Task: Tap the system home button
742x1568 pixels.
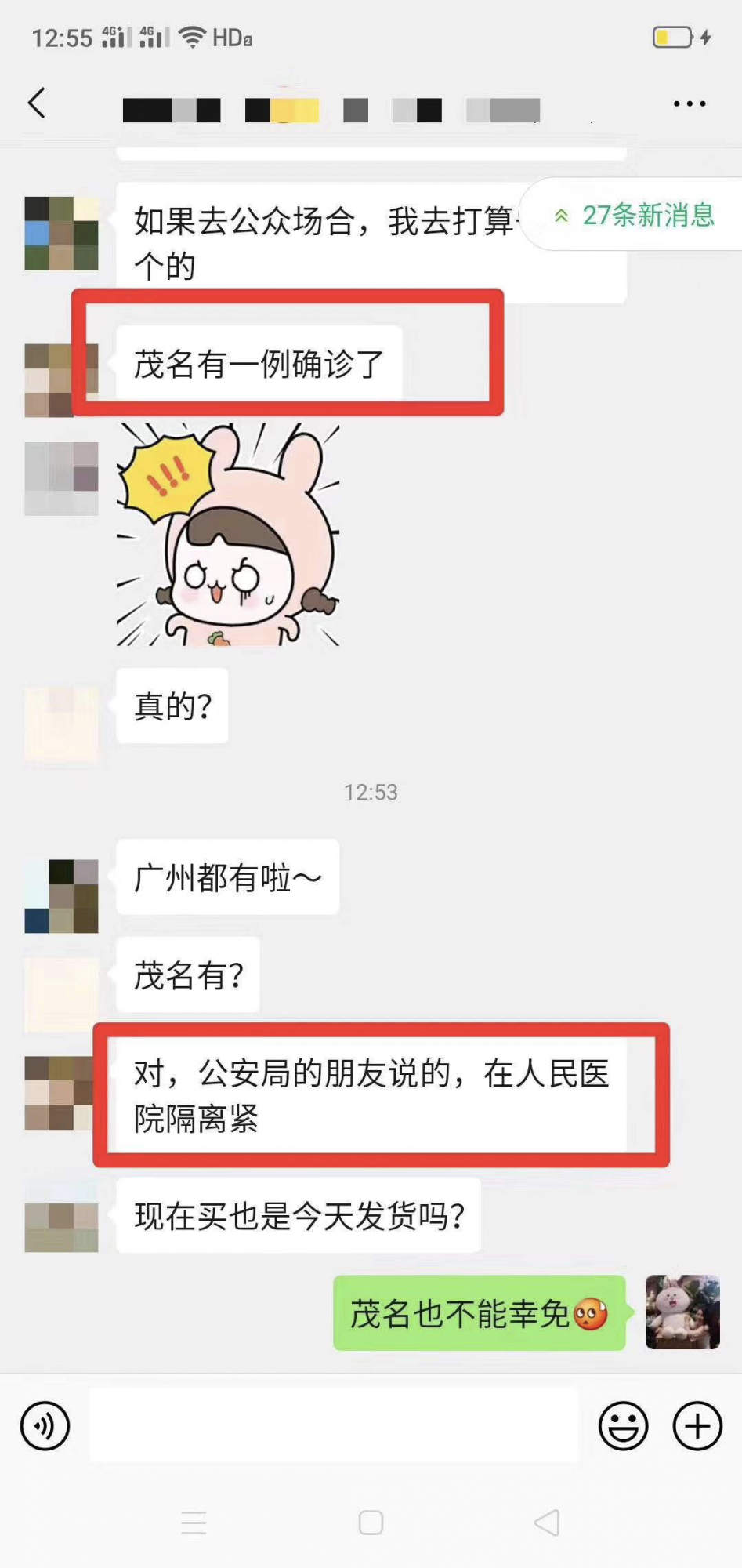Action: click(x=371, y=1523)
